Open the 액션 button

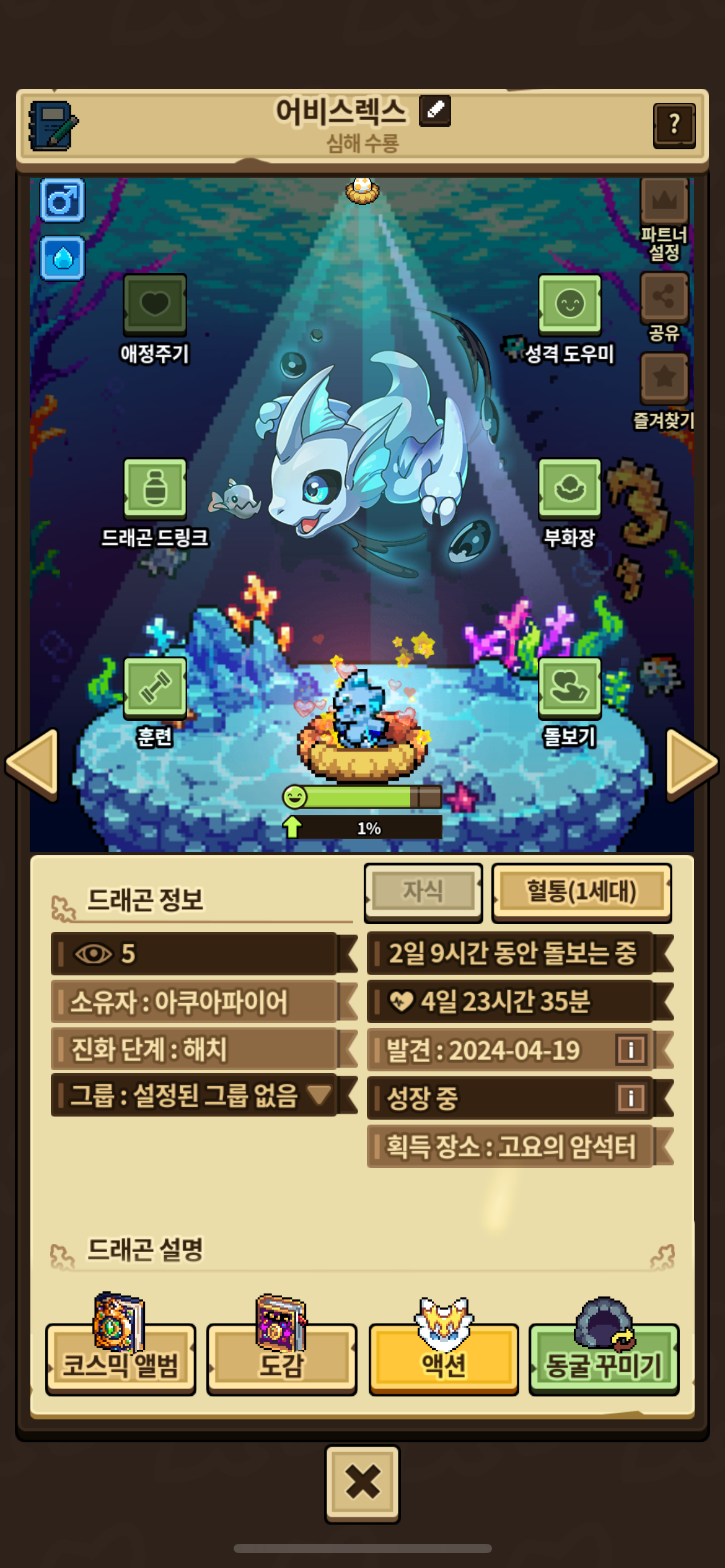pyautogui.click(x=444, y=1364)
